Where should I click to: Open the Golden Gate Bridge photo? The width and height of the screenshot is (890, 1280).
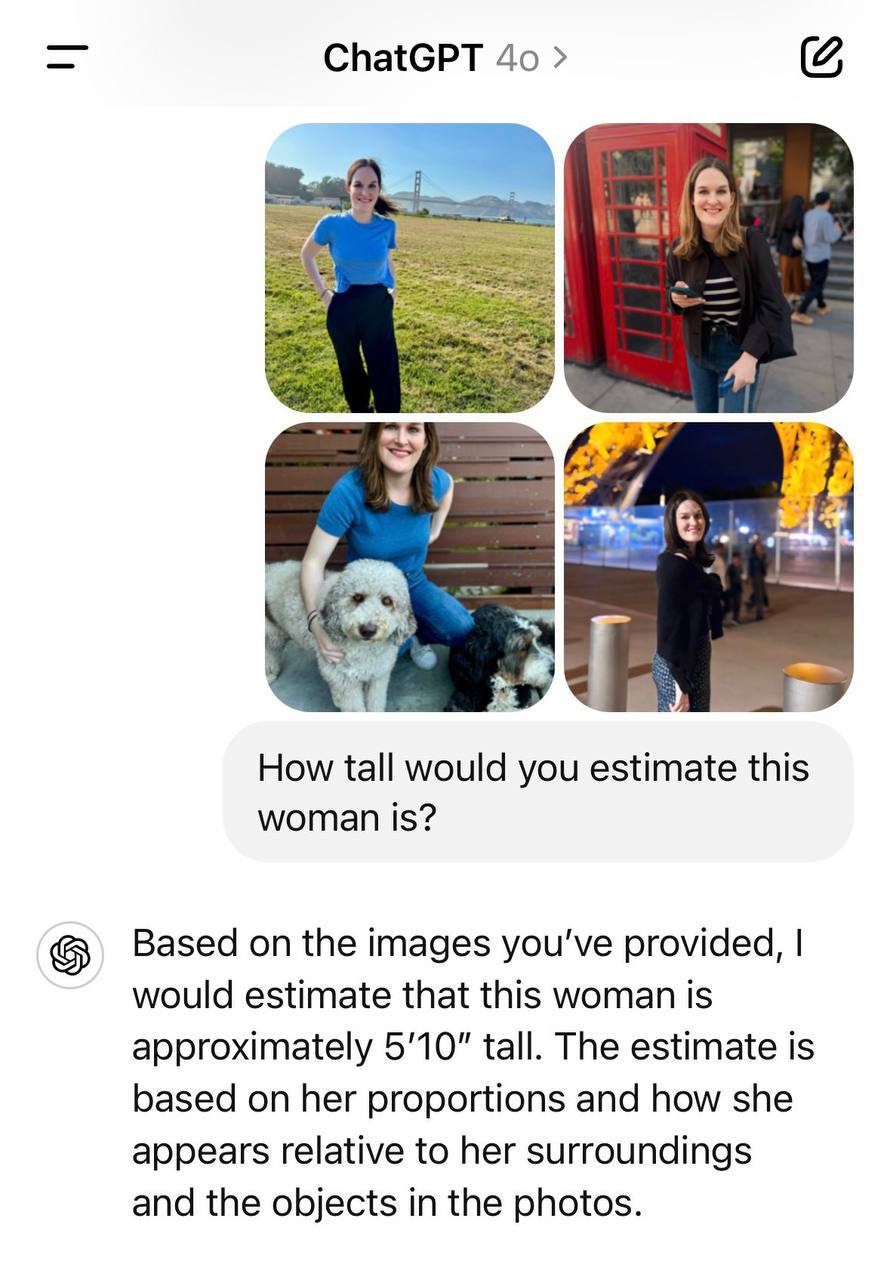[x=409, y=267]
